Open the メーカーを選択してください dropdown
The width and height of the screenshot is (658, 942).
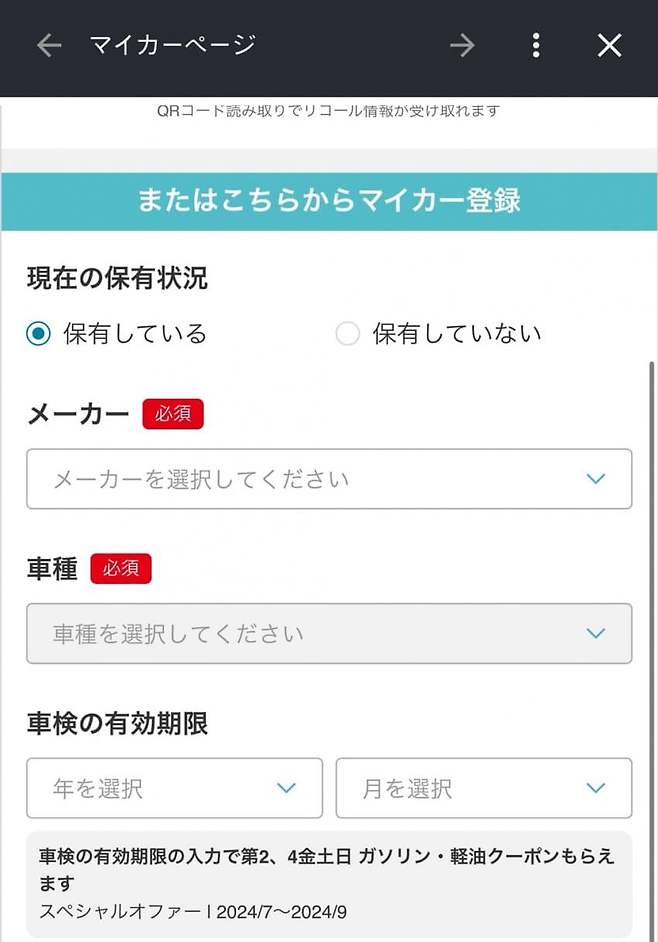click(329, 479)
